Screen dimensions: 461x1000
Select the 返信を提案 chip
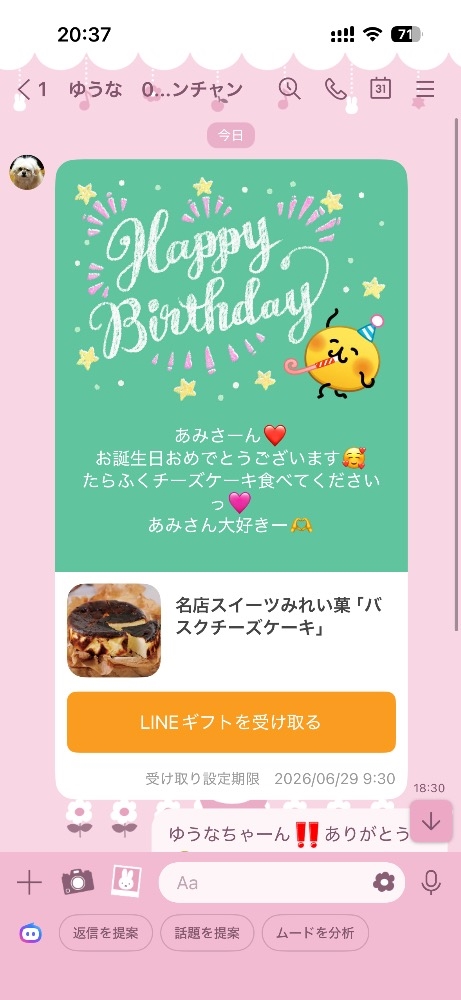coord(106,934)
